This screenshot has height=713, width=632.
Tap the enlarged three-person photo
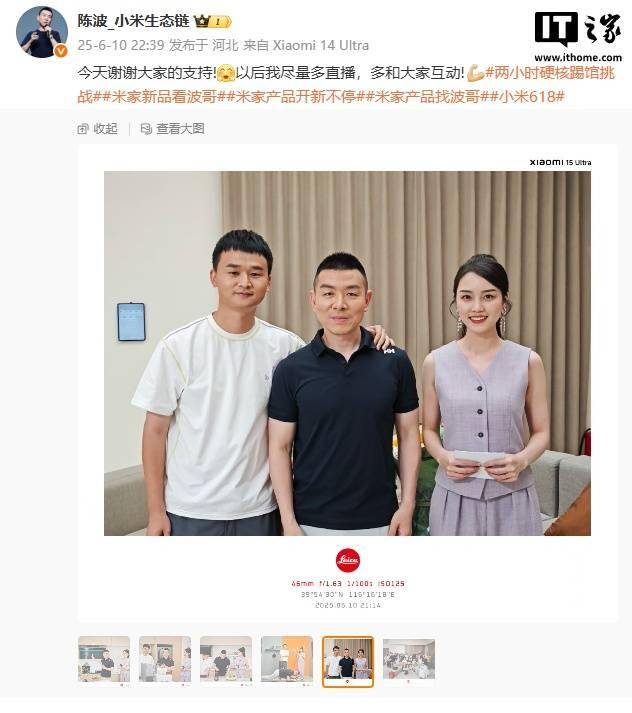(x=347, y=353)
